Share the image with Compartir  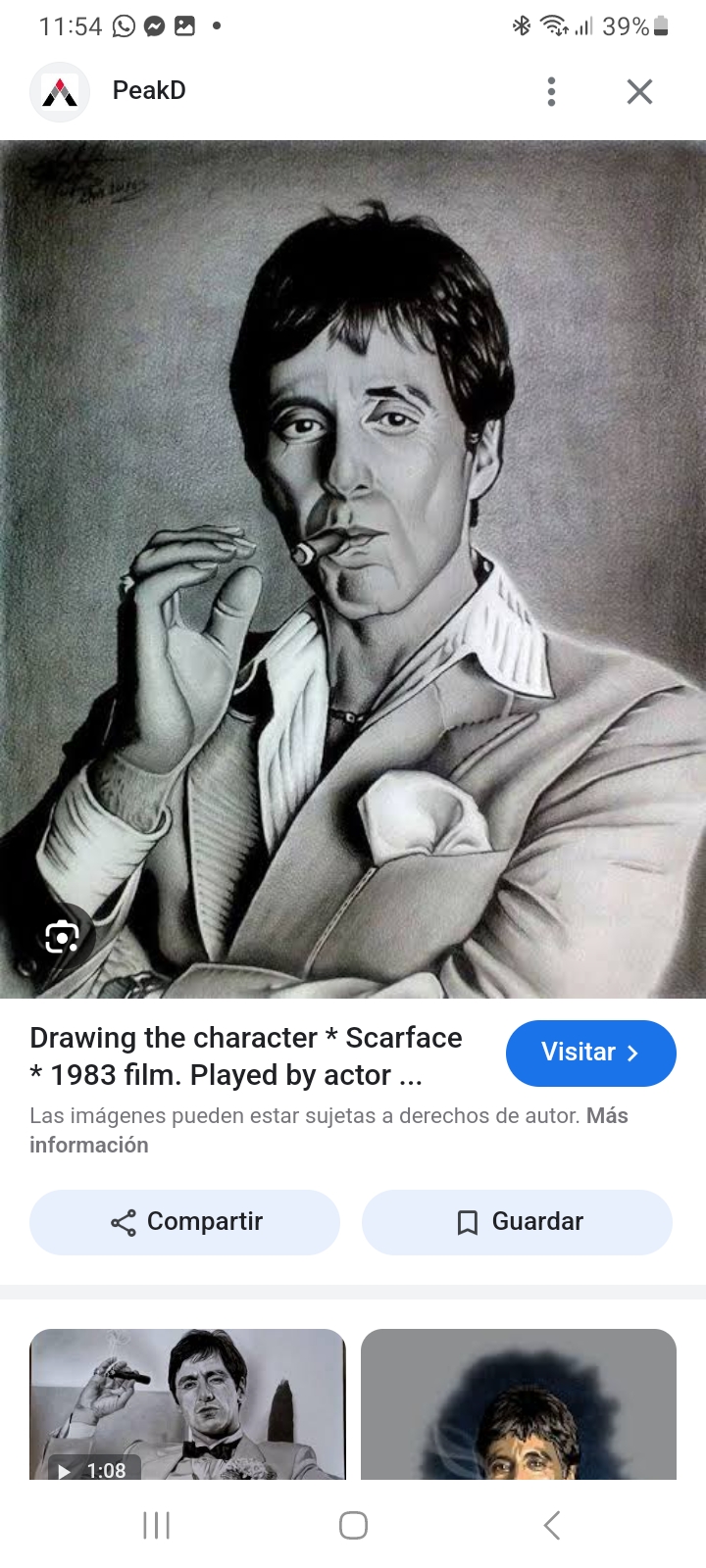(x=184, y=1222)
